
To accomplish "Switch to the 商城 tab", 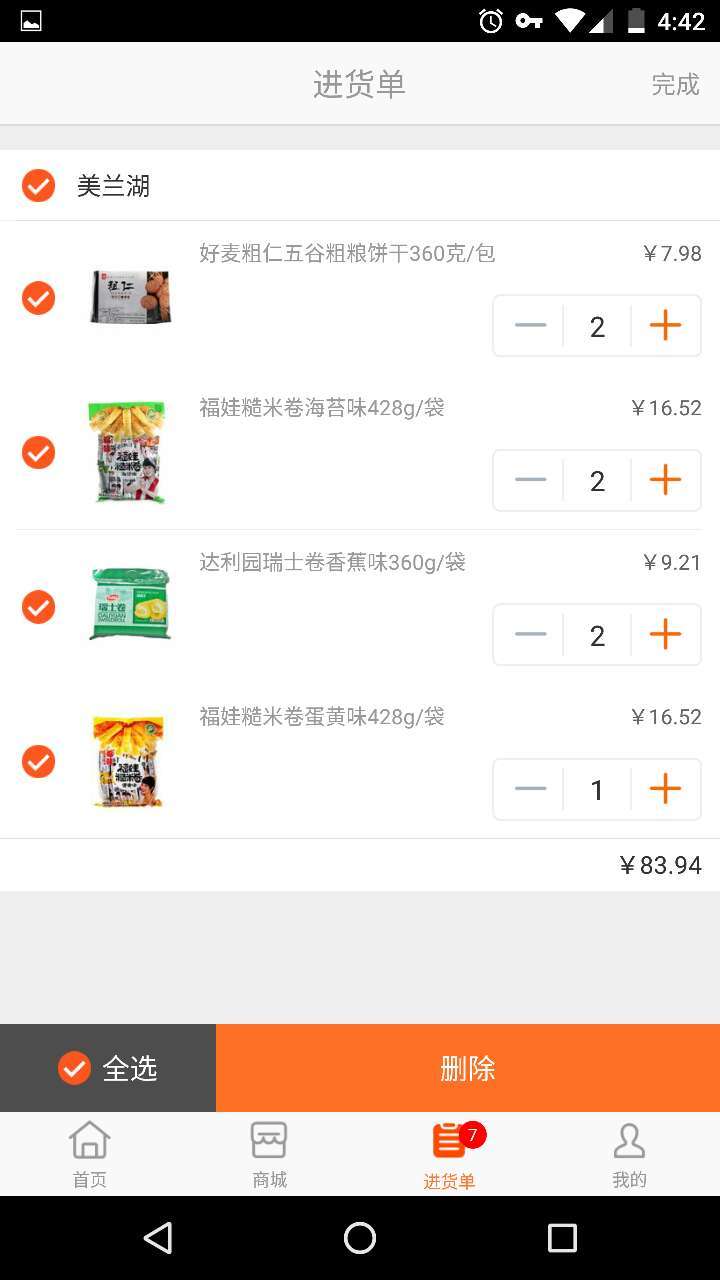I will click(x=269, y=1154).
